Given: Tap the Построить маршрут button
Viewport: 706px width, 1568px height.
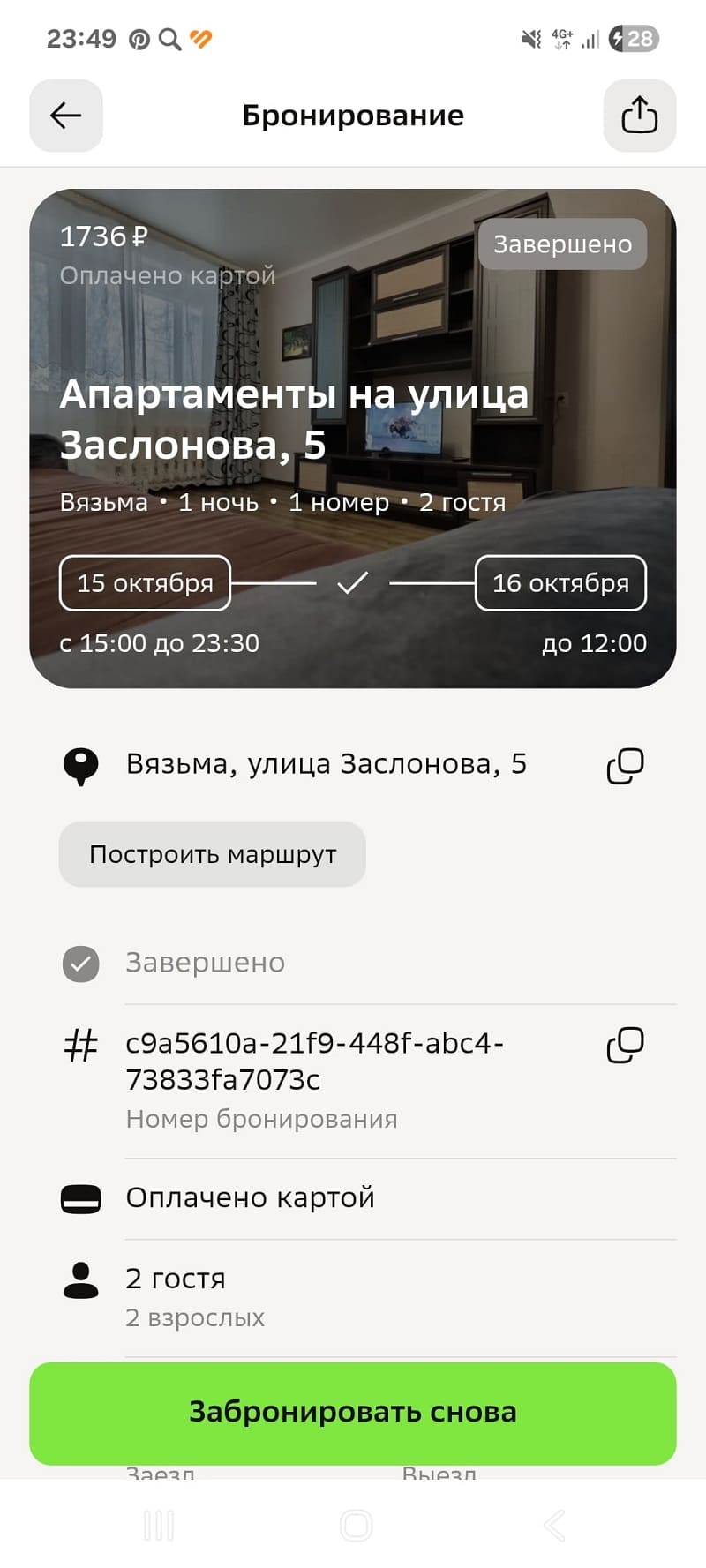Looking at the screenshot, I should click(x=213, y=854).
